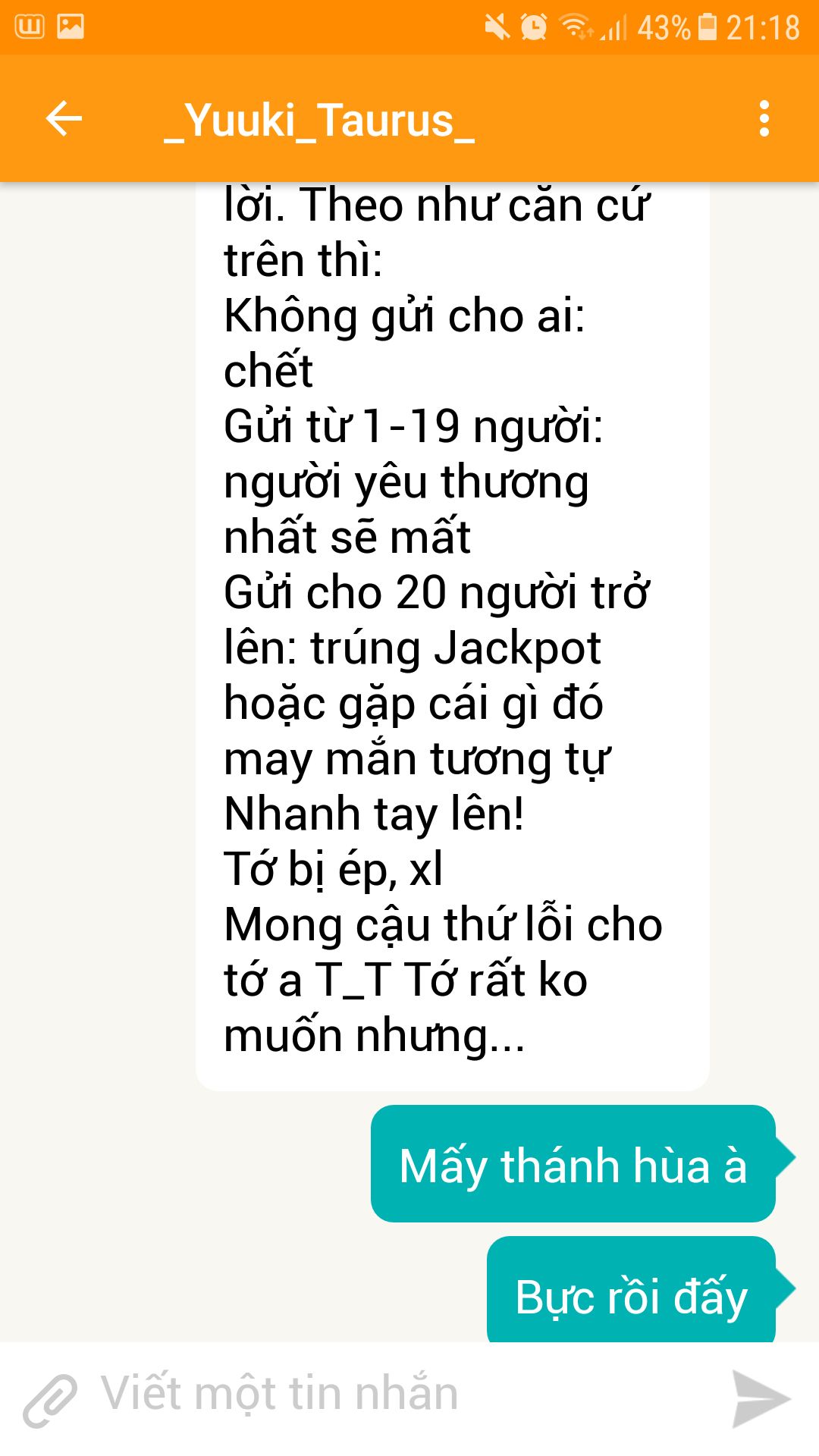Go back using the top-left arrow

pos(64,119)
